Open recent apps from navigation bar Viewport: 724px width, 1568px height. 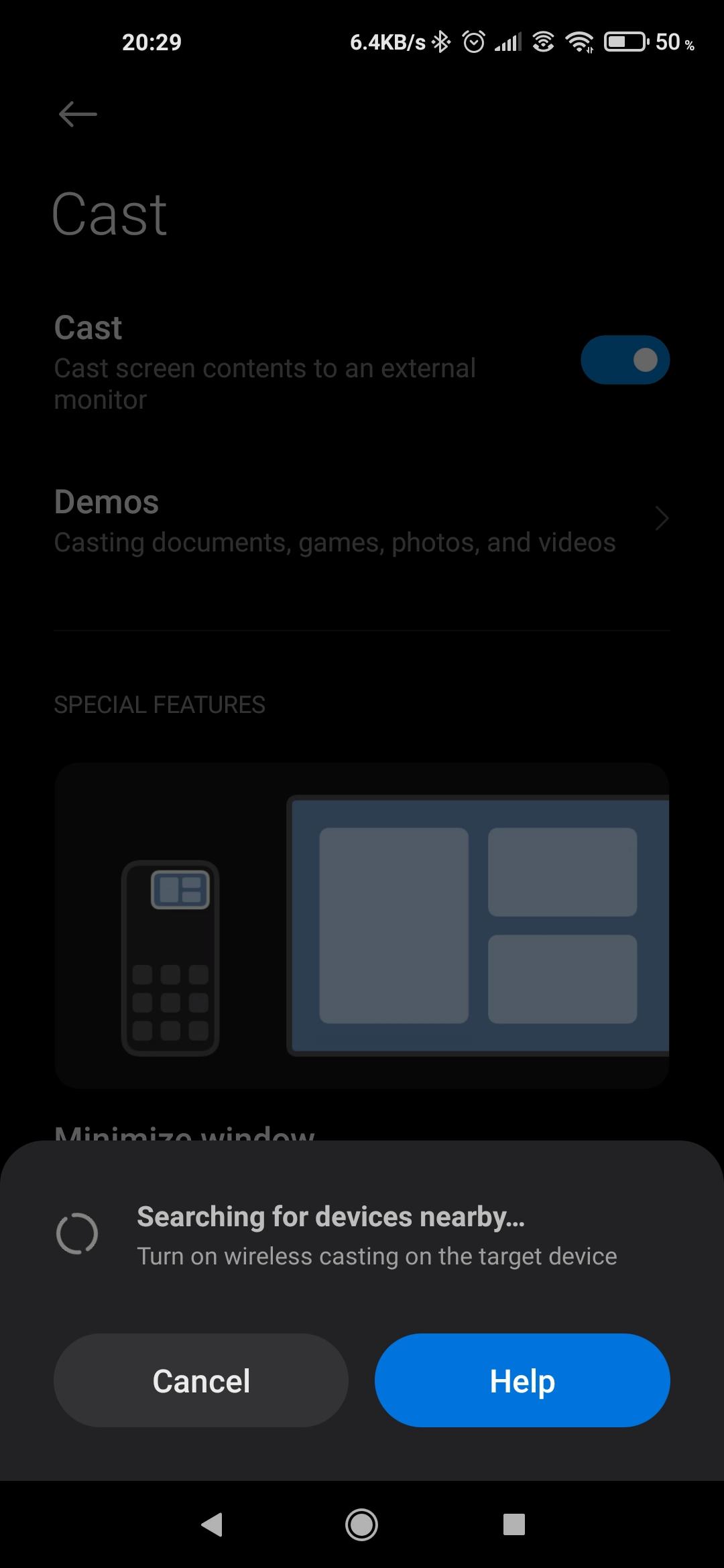(514, 1525)
